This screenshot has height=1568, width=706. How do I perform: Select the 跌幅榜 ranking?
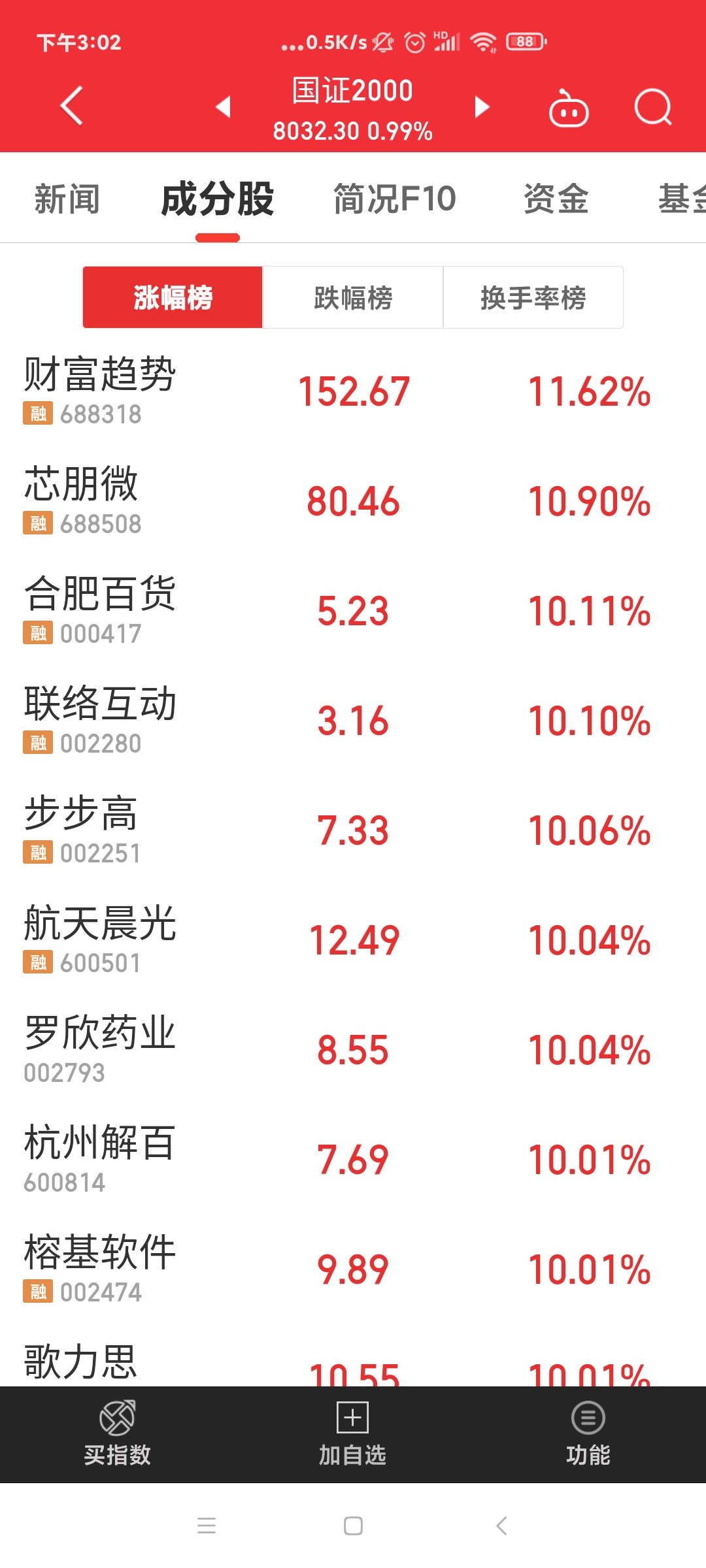click(x=353, y=298)
